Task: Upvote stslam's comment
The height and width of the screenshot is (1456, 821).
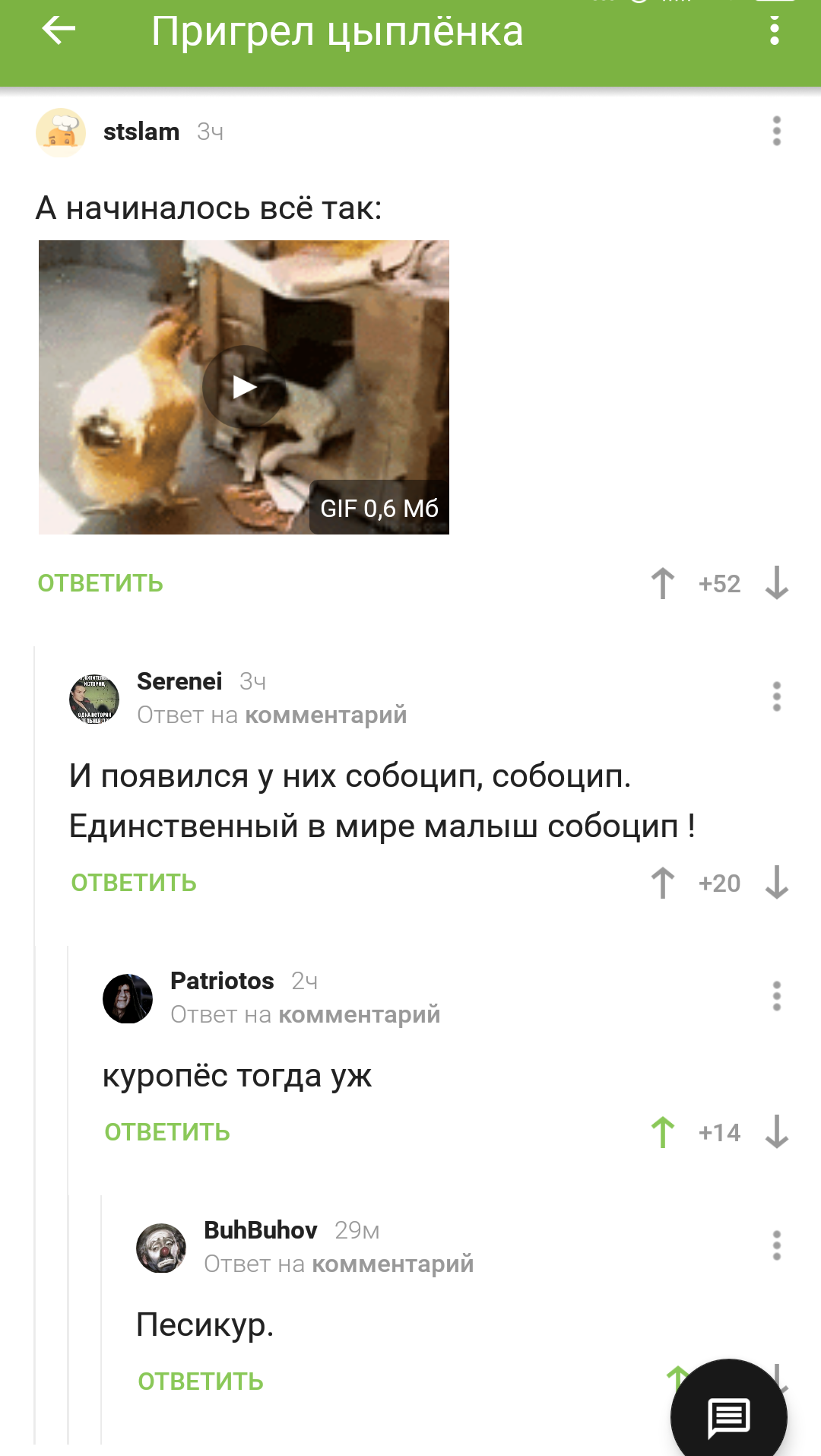Action: 663,583
